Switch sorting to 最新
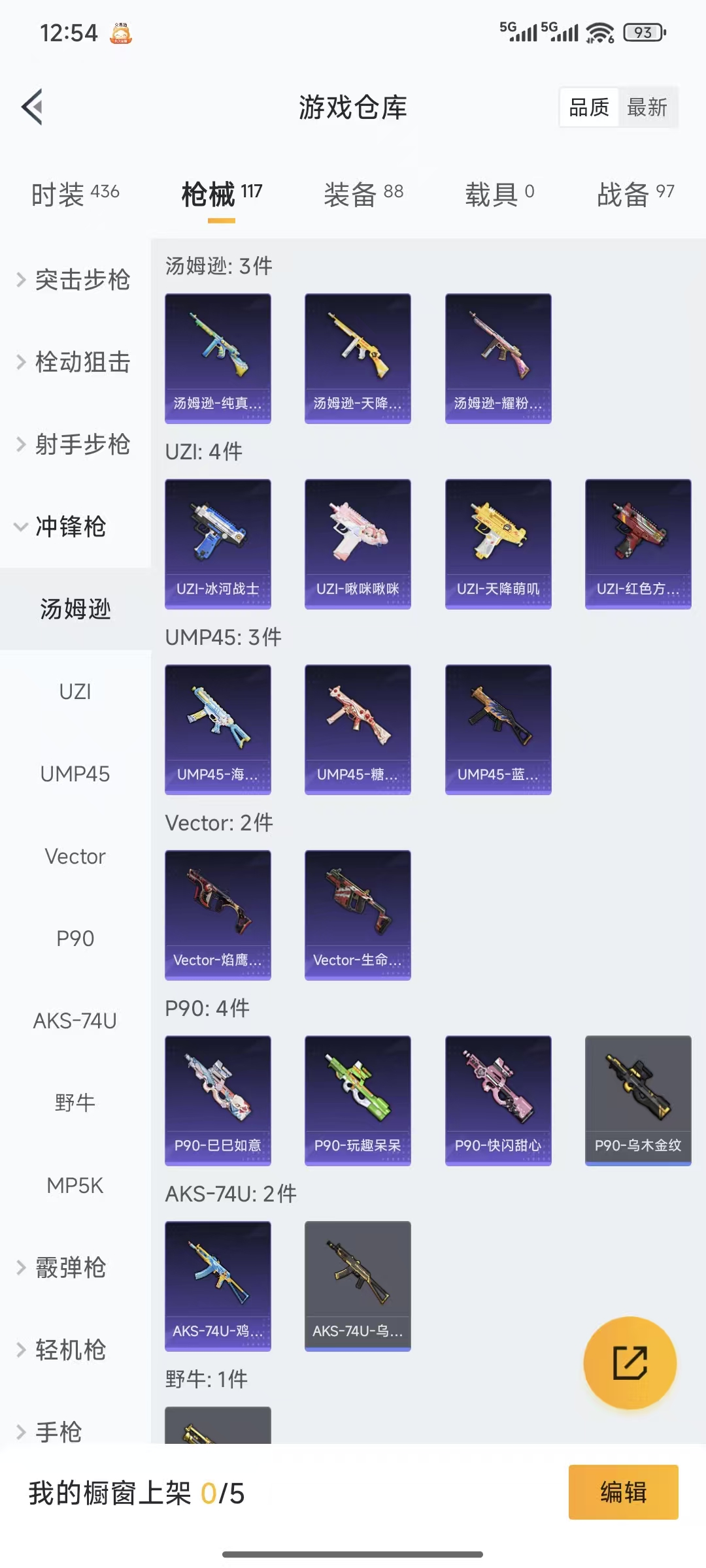The width and height of the screenshot is (706, 1568). (647, 107)
